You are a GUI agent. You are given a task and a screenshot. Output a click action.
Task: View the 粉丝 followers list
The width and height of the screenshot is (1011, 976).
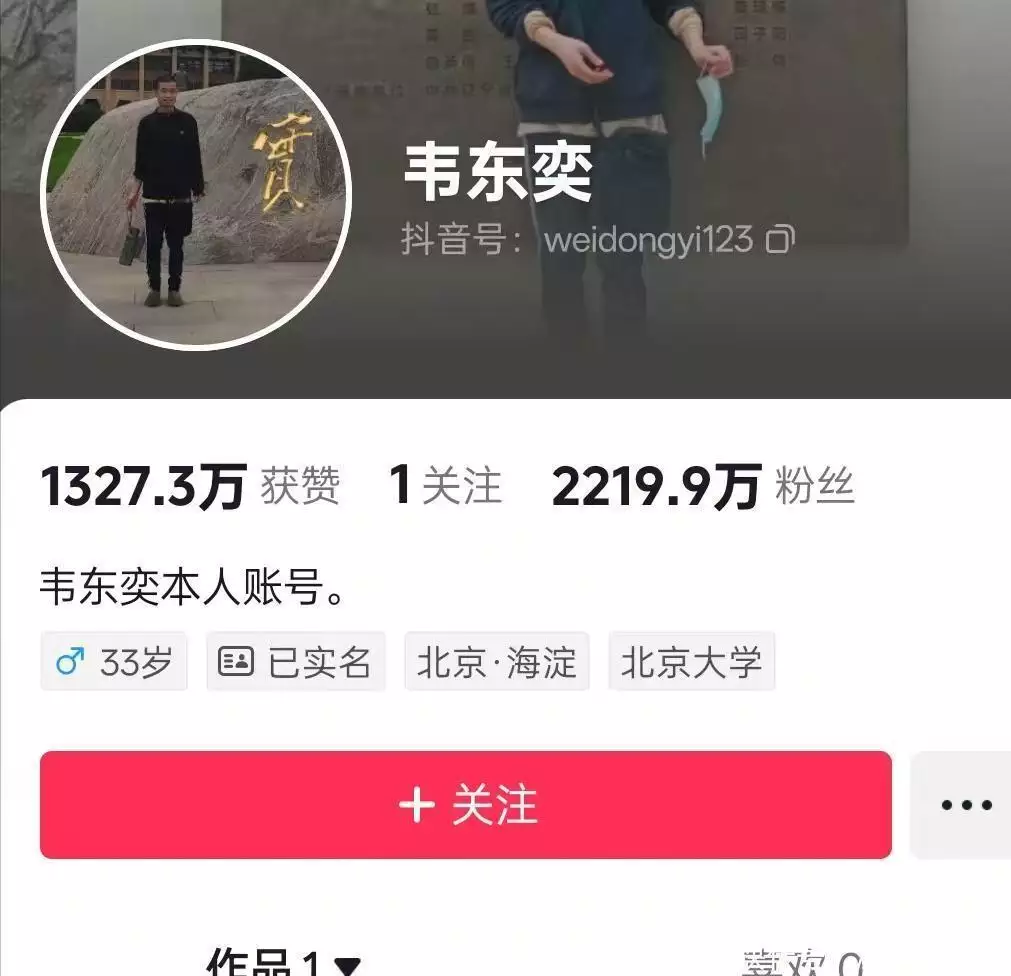(x=704, y=486)
